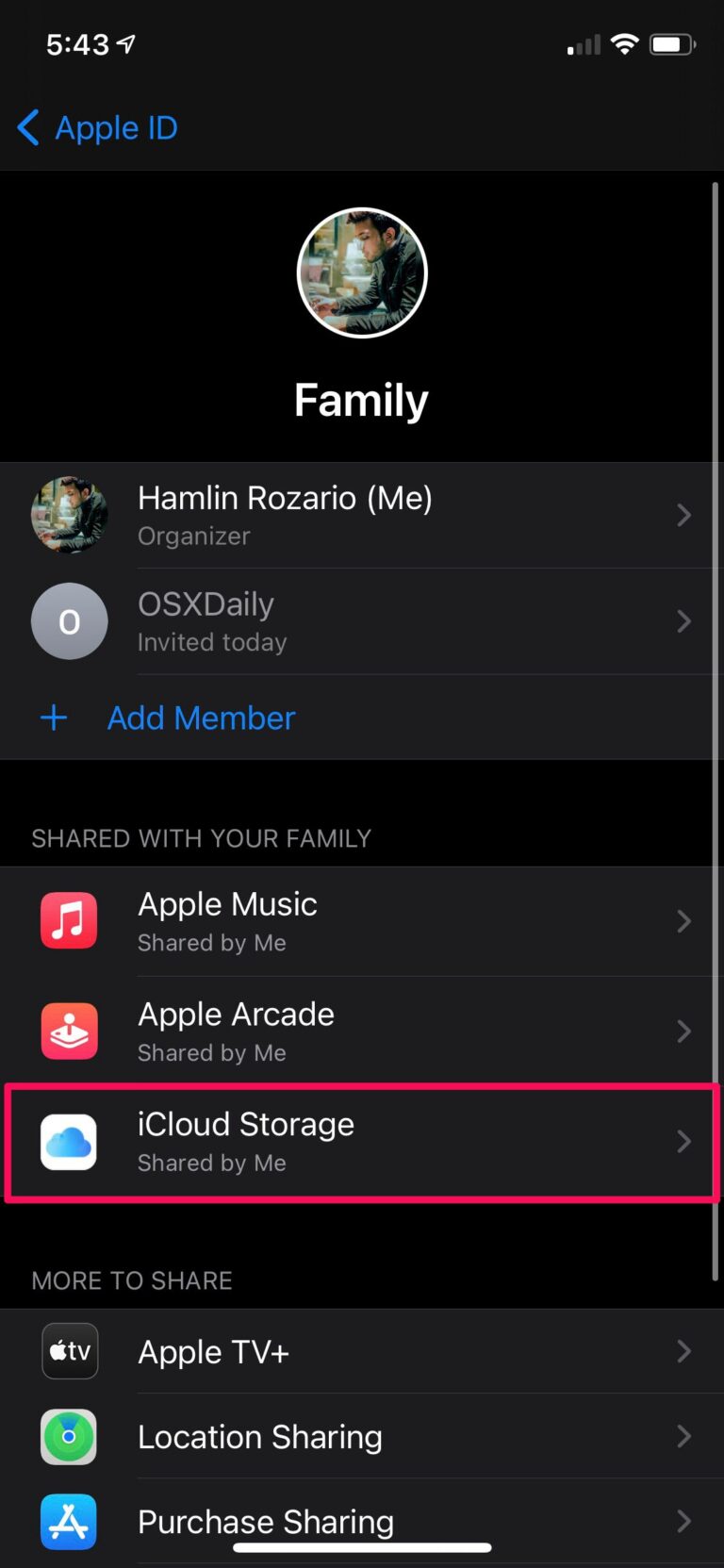The height and width of the screenshot is (1568, 724).
Task: Open Apple Arcade sharing settings
Action: 362,1032
